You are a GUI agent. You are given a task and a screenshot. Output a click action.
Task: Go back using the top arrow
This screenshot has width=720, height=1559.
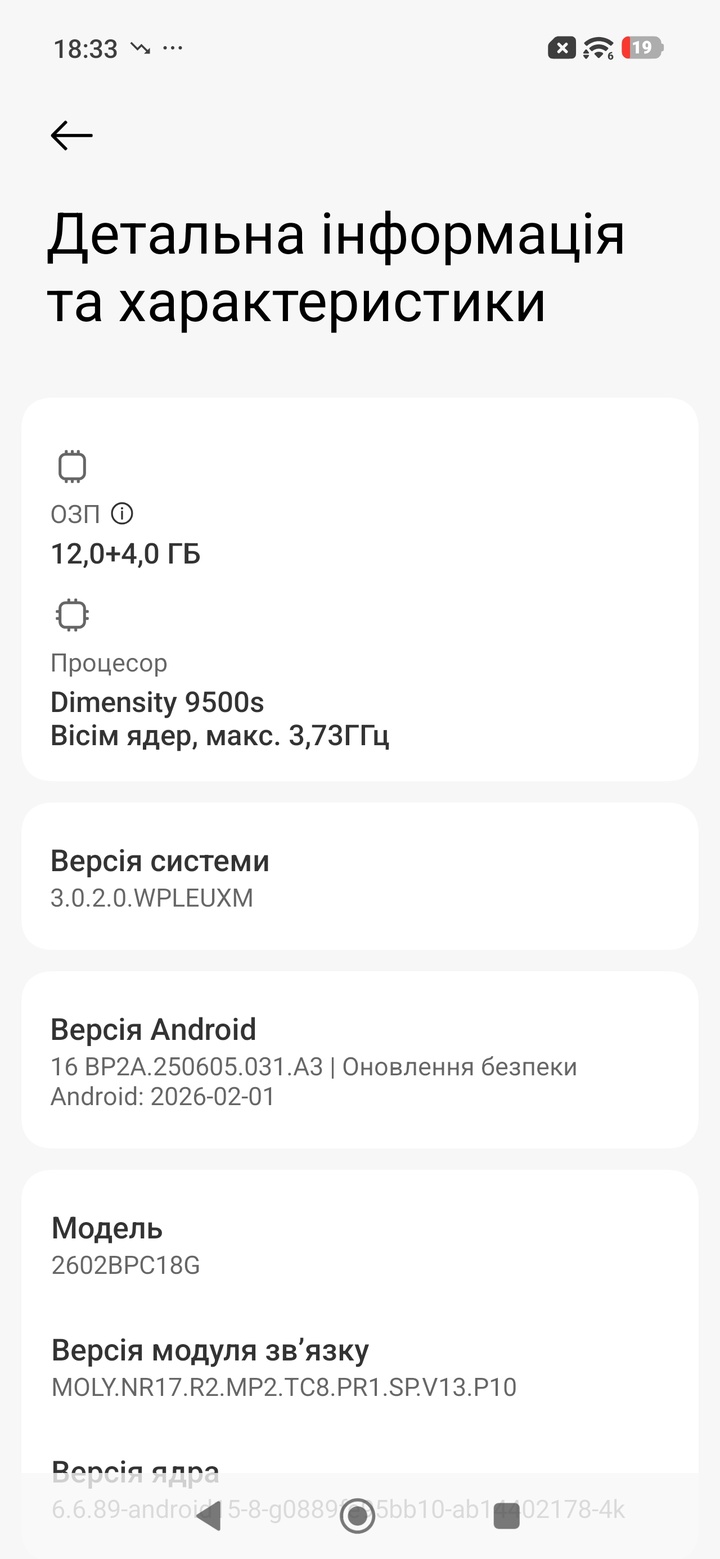click(x=72, y=136)
